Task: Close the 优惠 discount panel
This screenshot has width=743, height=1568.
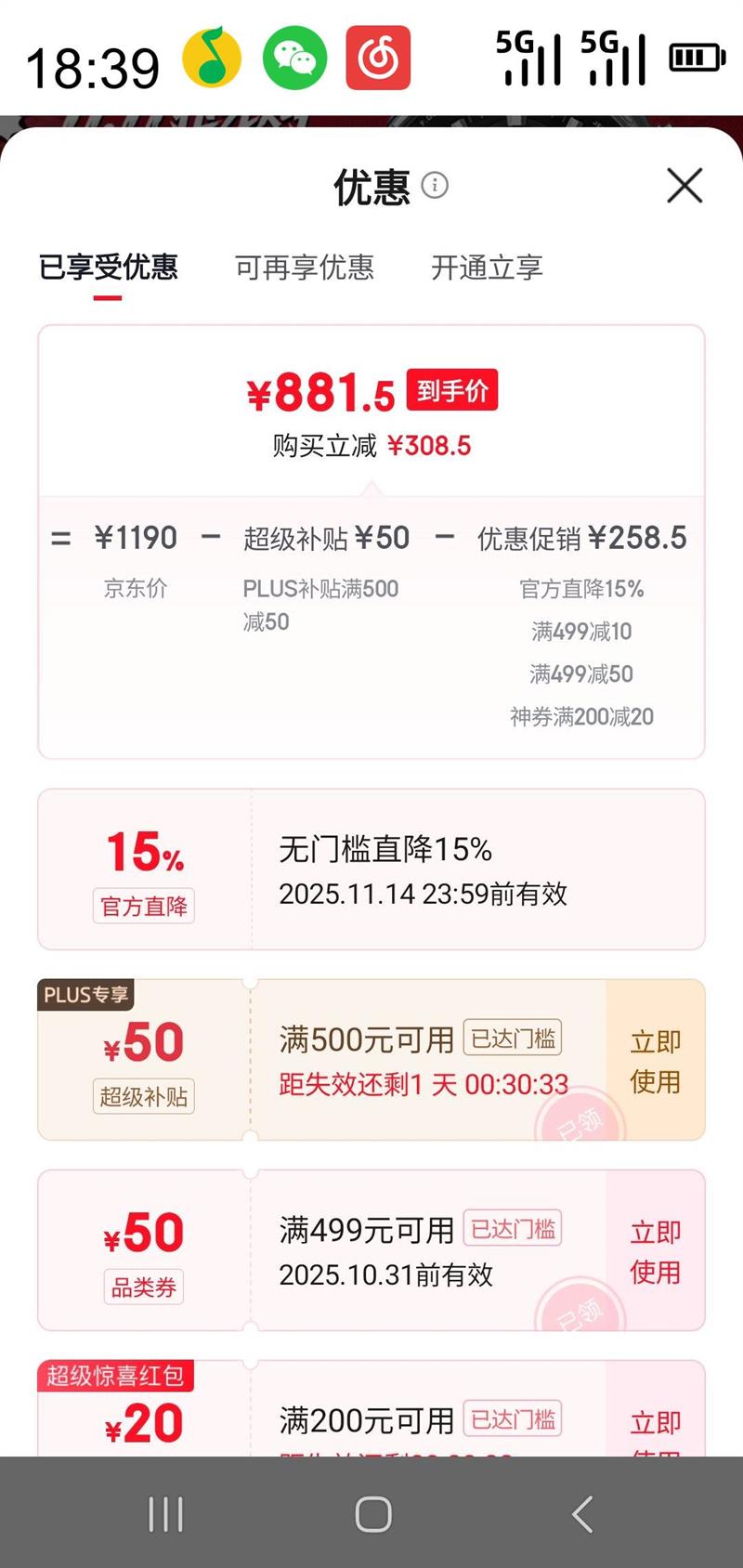Action: [x=684, y=186]
